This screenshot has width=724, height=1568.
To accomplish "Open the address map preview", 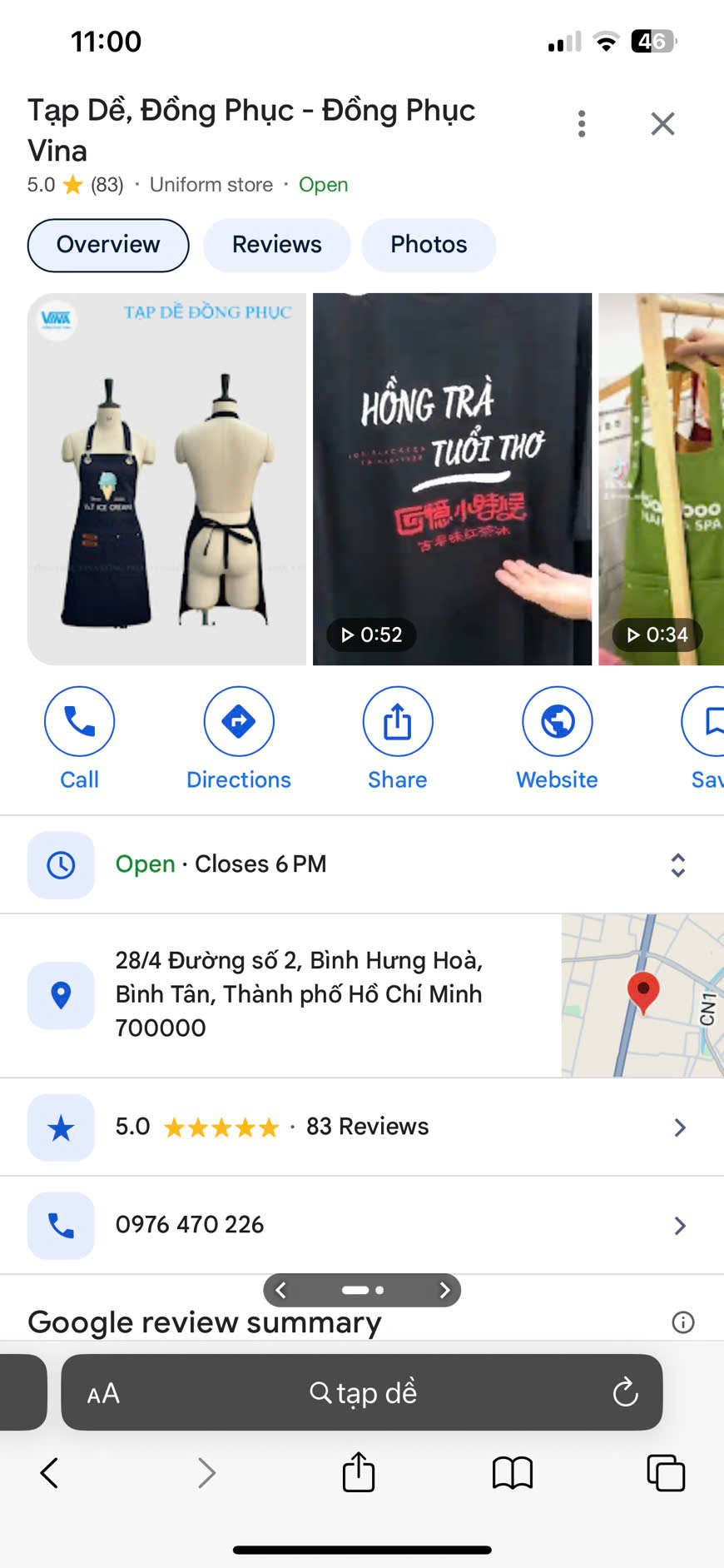I will point(642,995).
